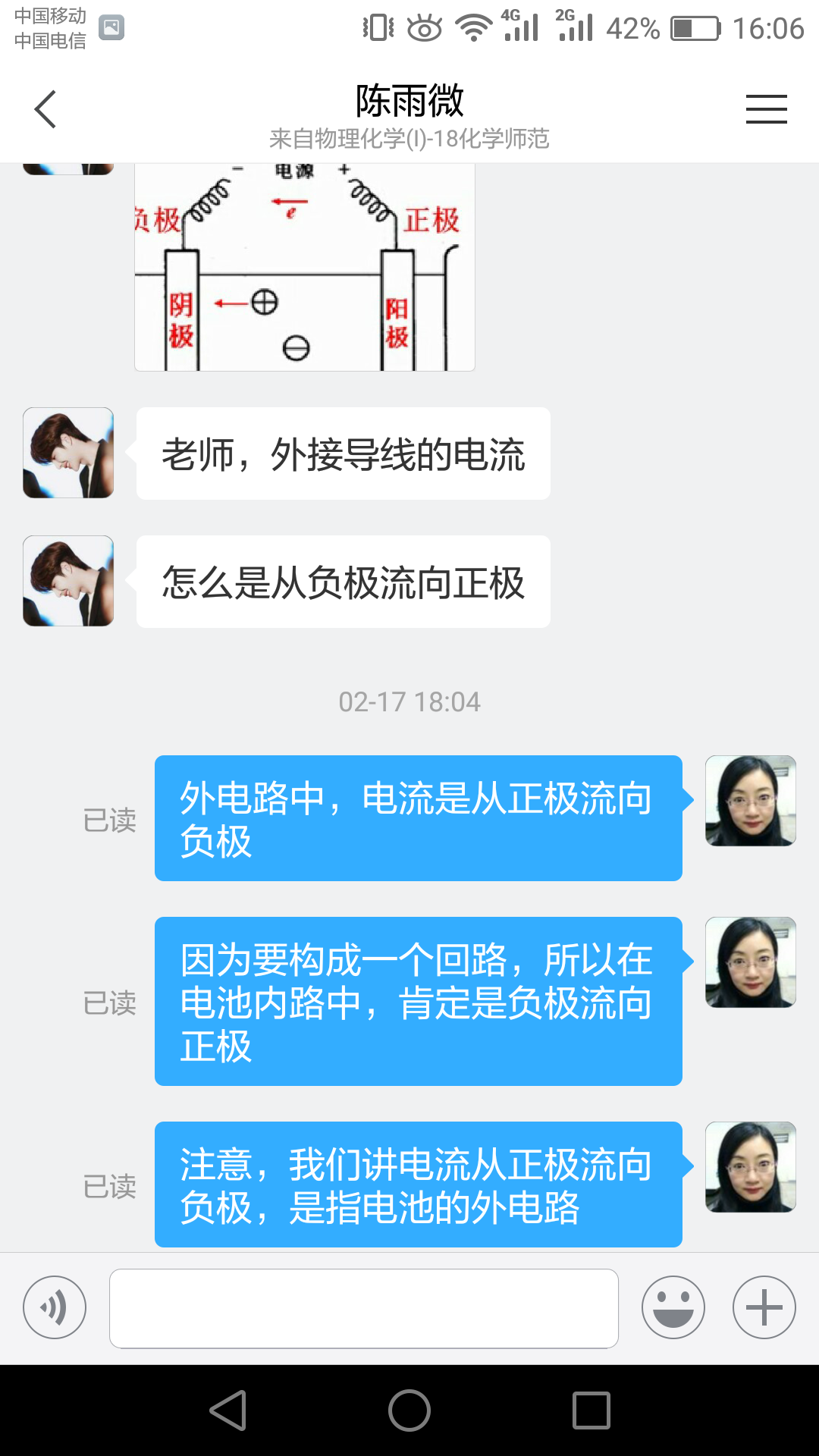Show recent apps
Image resolution: width=819 pixels, height=1456 pixels.
591,1410
